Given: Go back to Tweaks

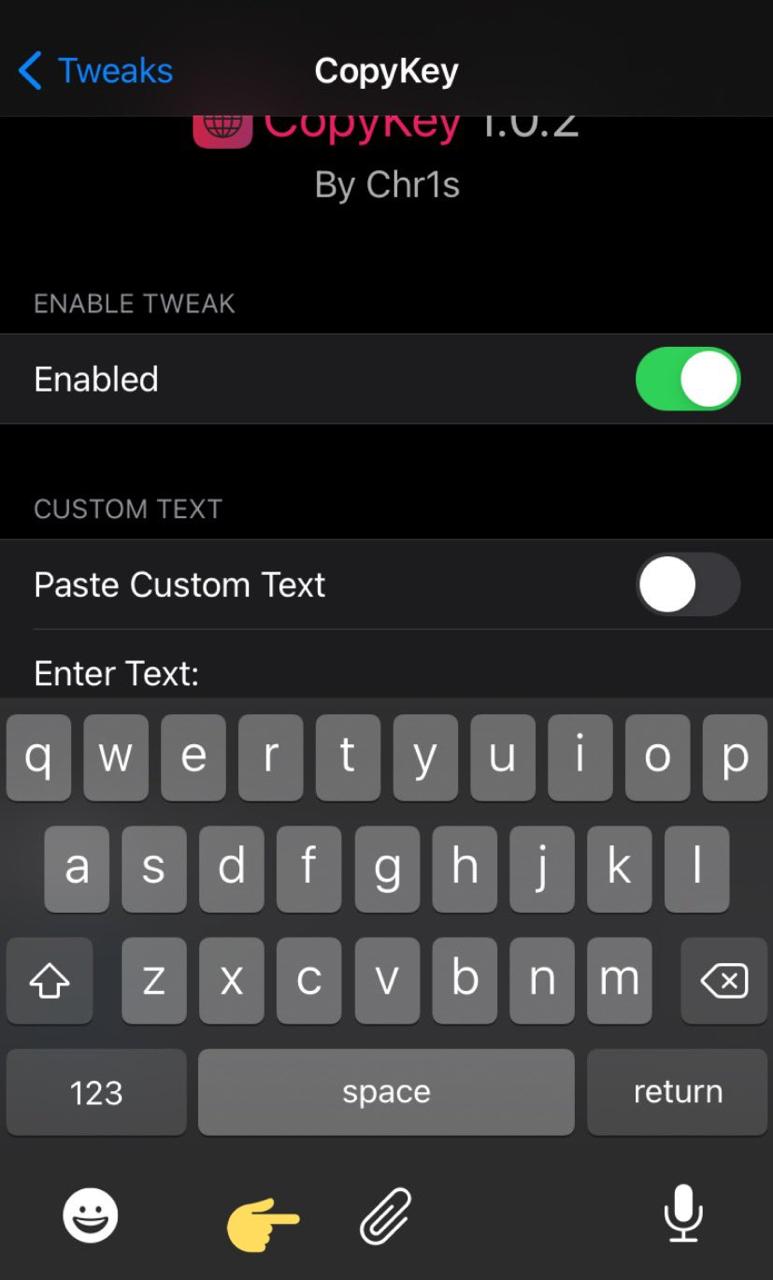Looking at the screenshot, I should pos(96,71).
